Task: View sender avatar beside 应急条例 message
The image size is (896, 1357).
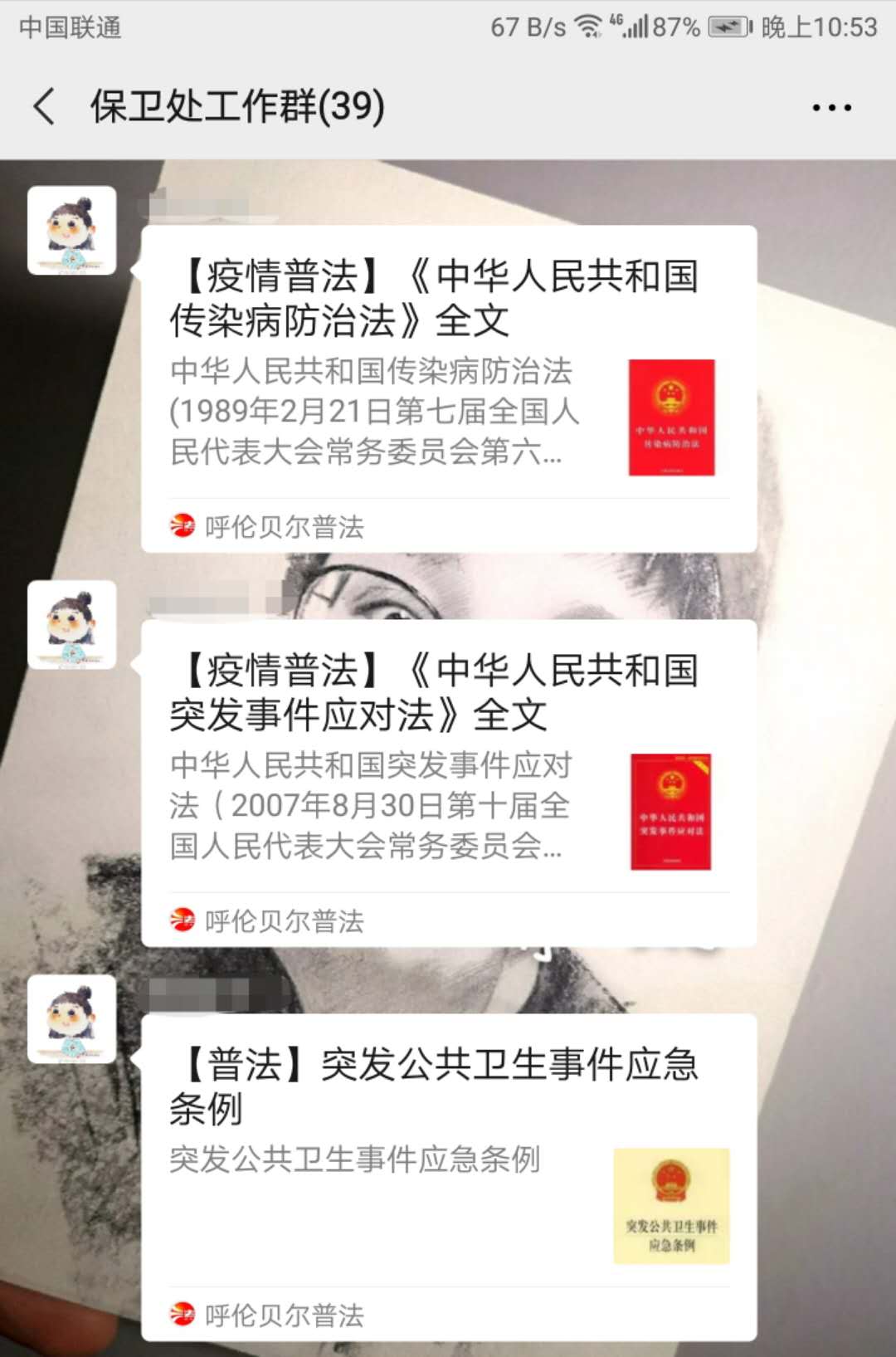Action: pyautogui.click(x=72, y=1018)
